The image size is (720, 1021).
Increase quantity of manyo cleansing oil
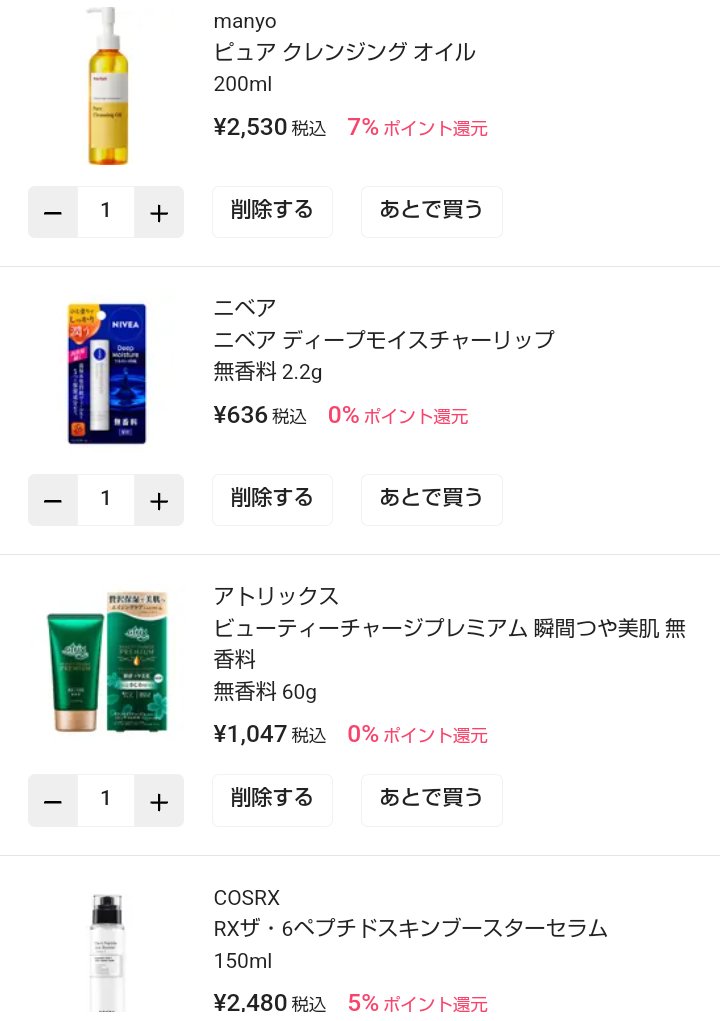pos(159,212)
